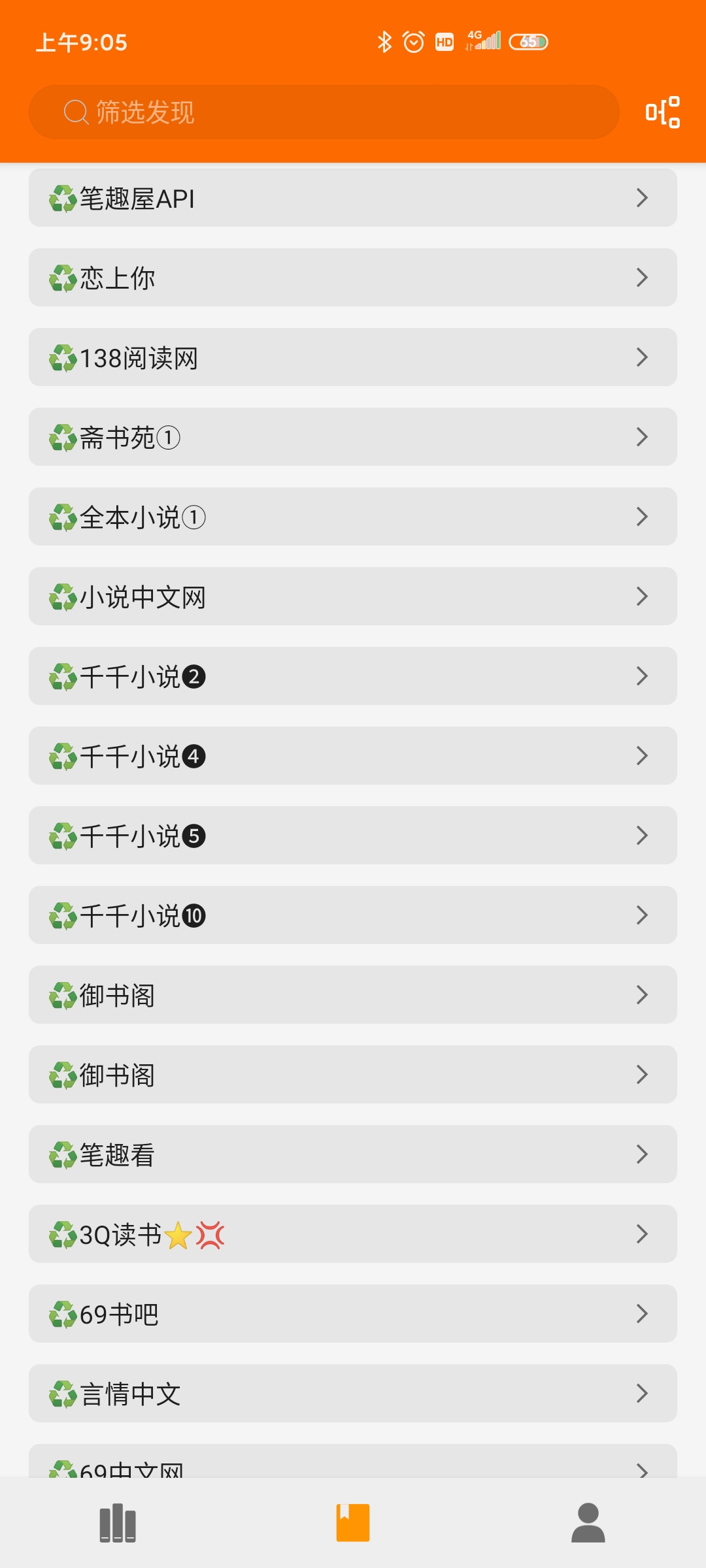
Task: Open the 笔趣屋API source
Action: tap(353, 198)
